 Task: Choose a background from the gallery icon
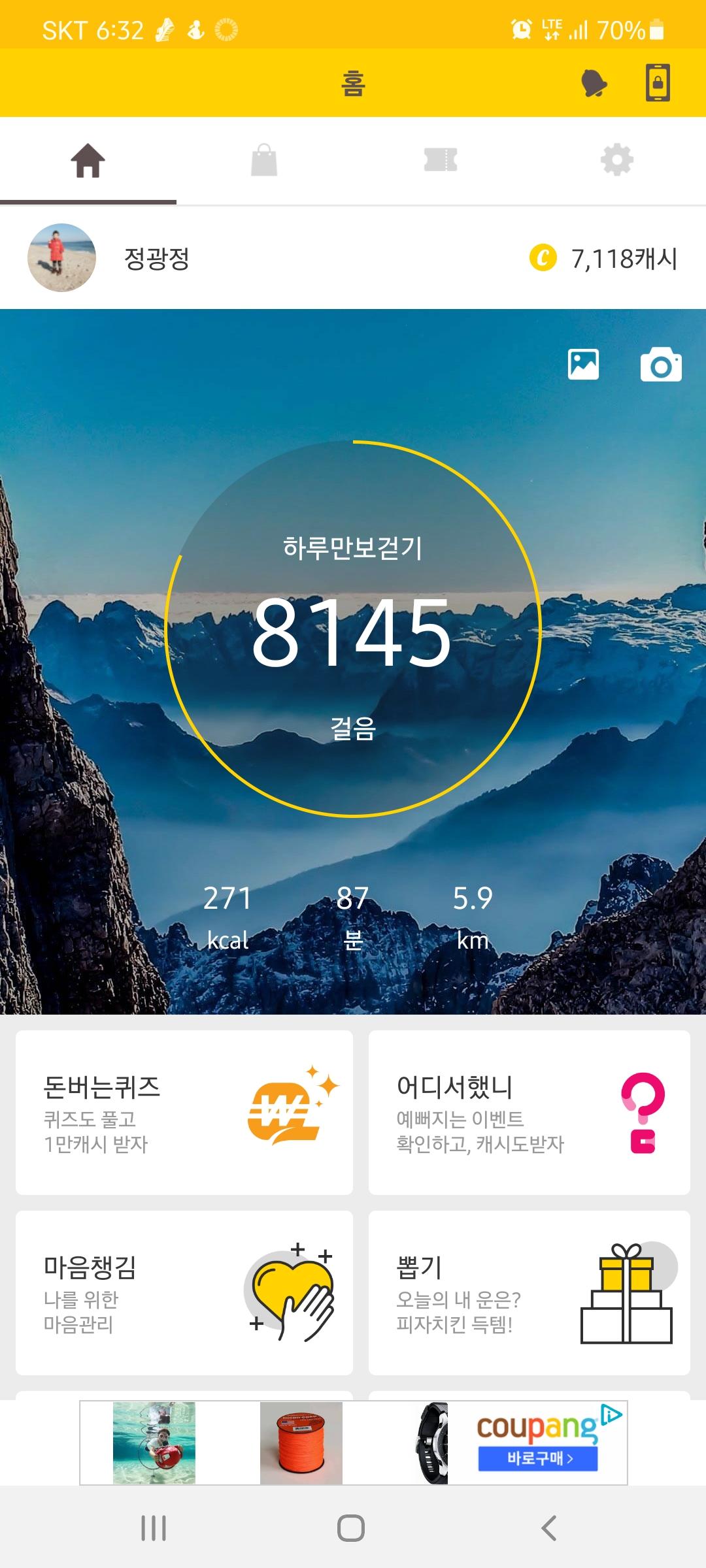point(583,365)
